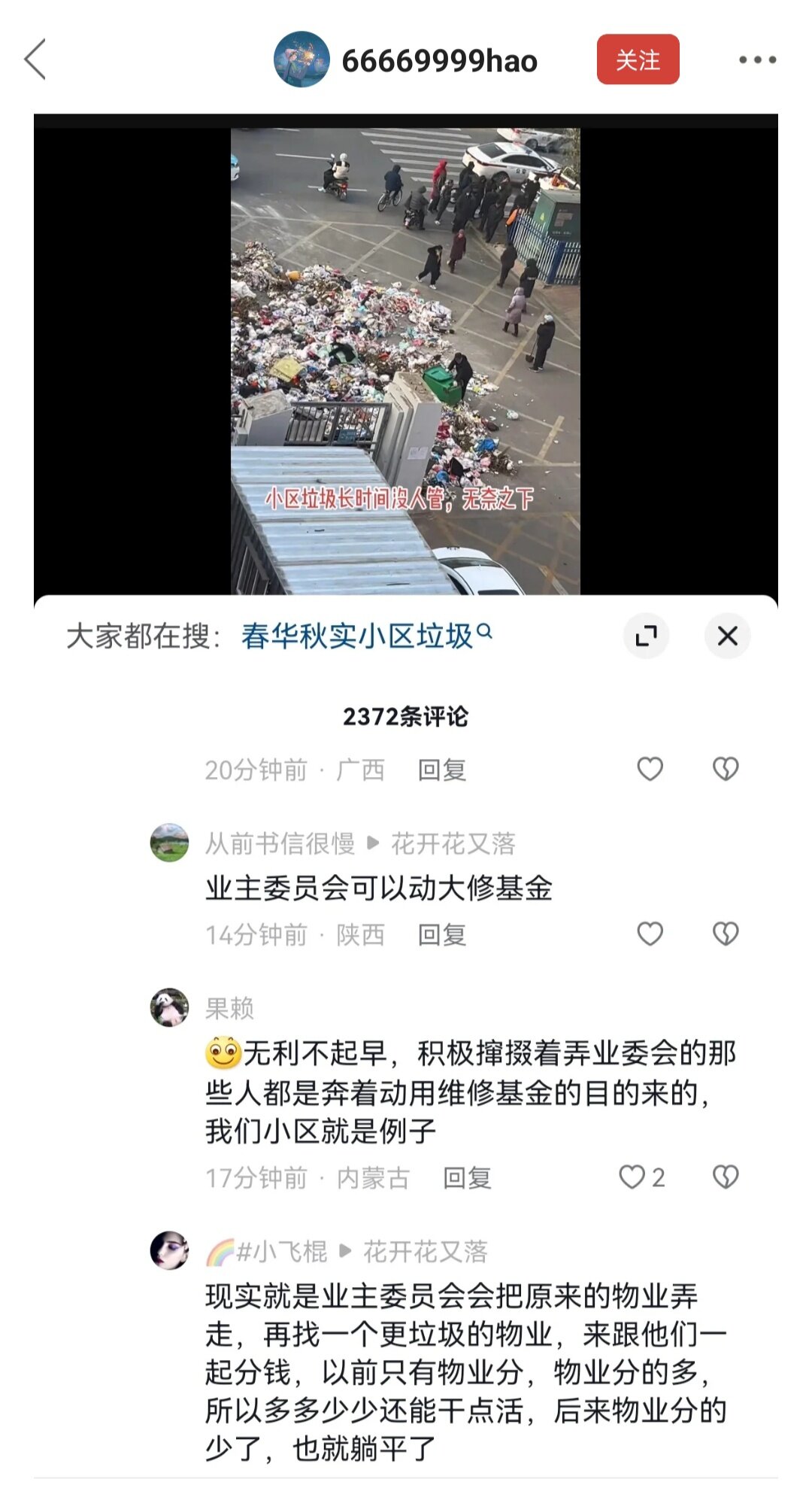Viewport: 812px width, 1491px height.
Task: Open the three-dot overflow menu
Action: coord(756,59)
